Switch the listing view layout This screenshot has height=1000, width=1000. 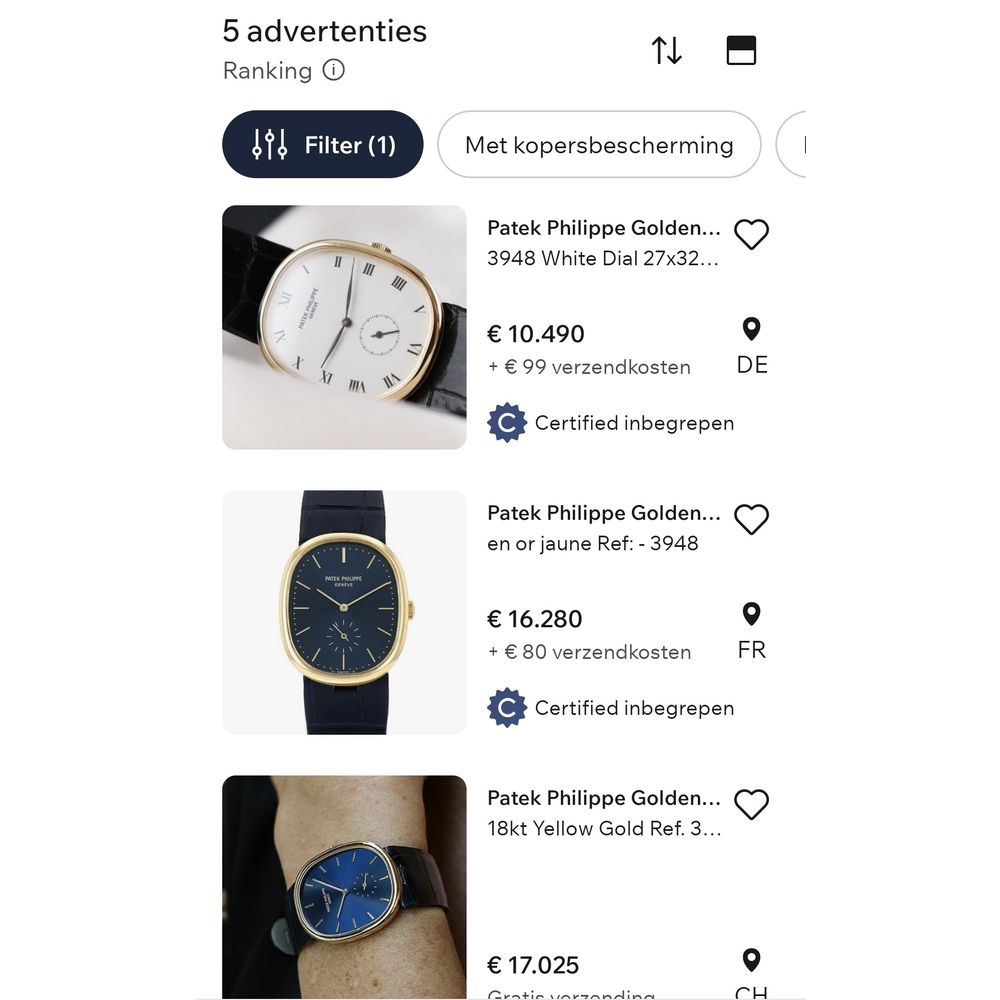point(741,50)
